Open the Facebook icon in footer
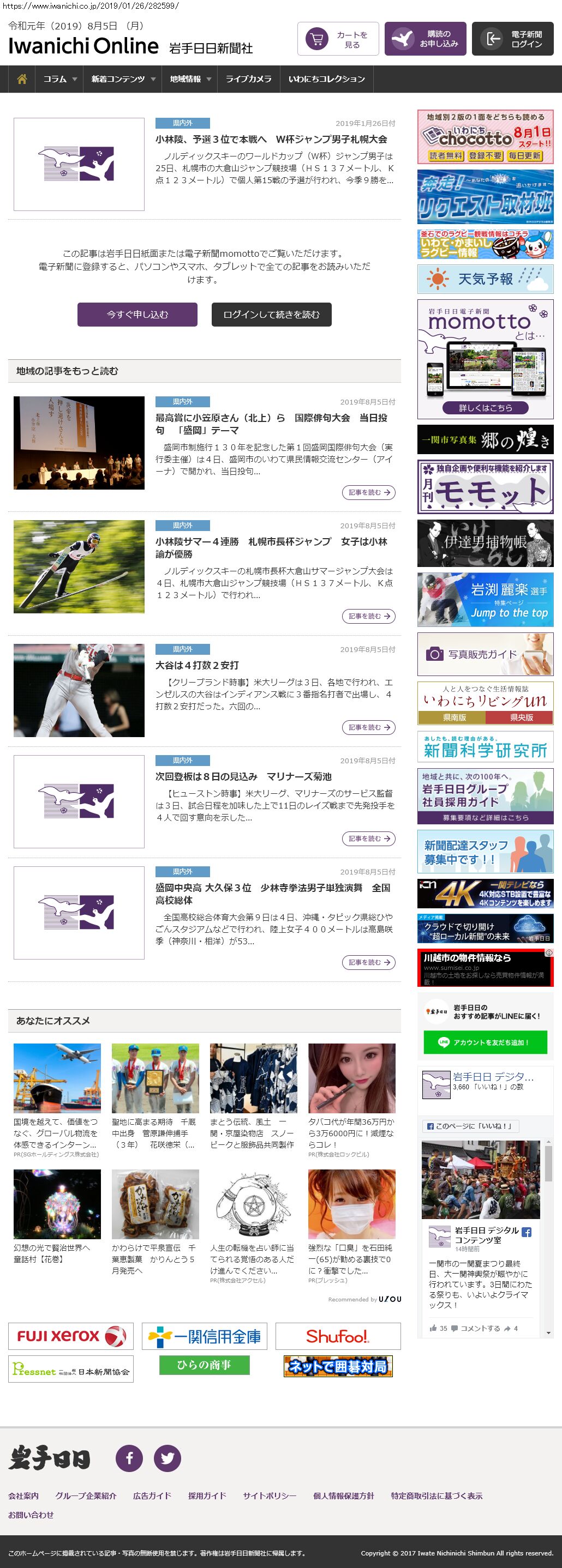Viewport: 562px width, 1568px height. click(129, 1458)
